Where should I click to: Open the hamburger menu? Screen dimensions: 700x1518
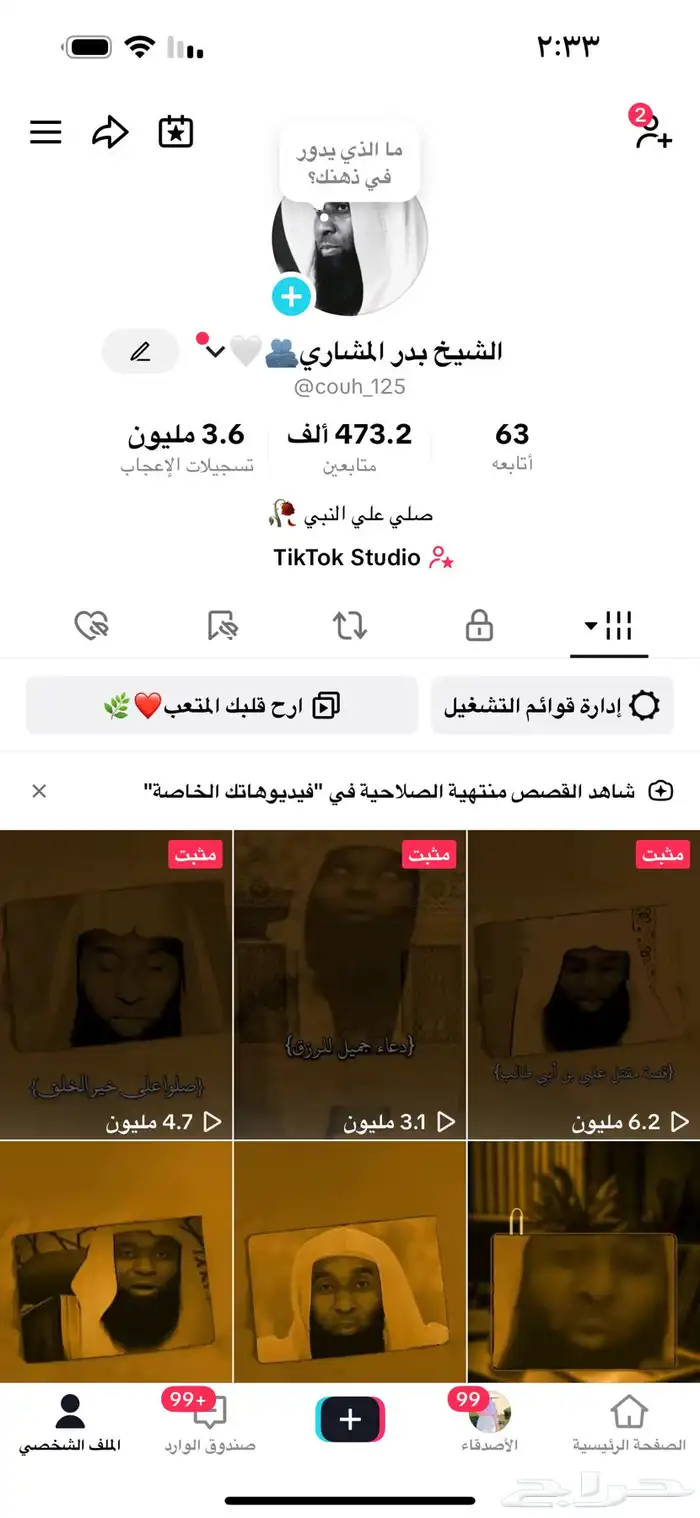[46, 132]
